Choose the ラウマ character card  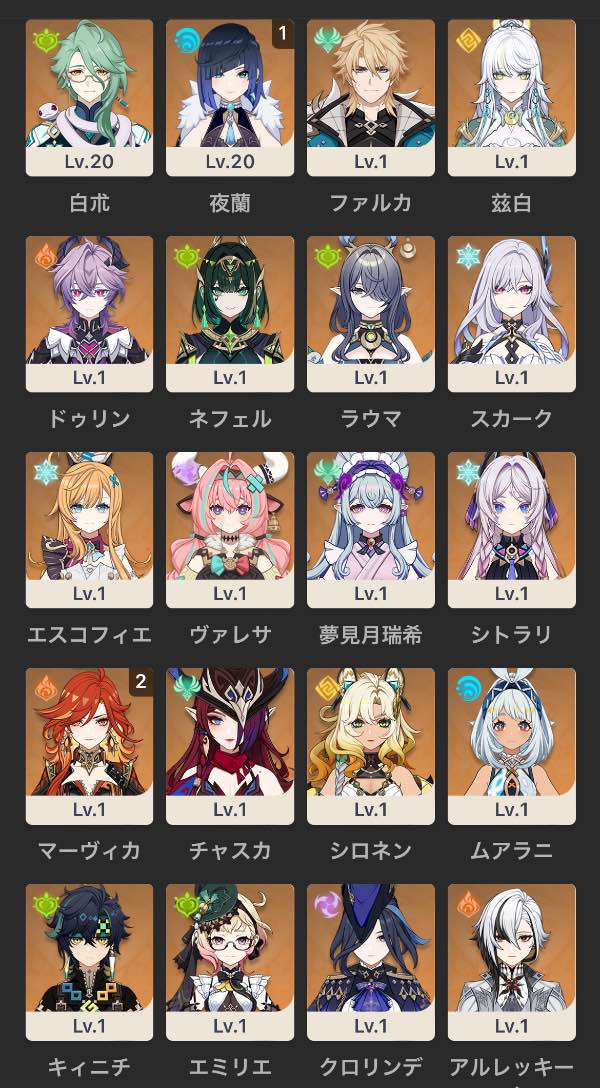[x=371, y=313]
